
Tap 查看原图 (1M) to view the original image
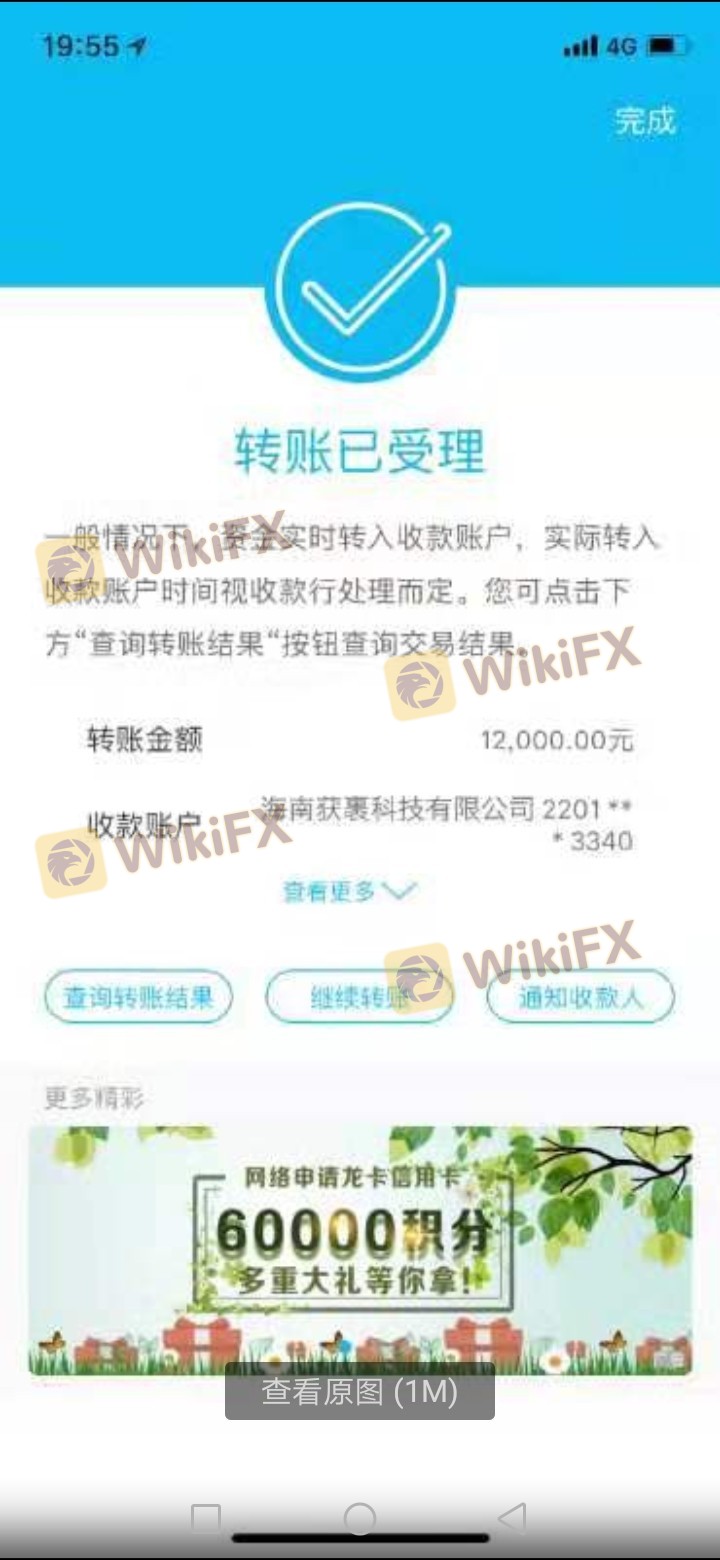click(360, 1391)
